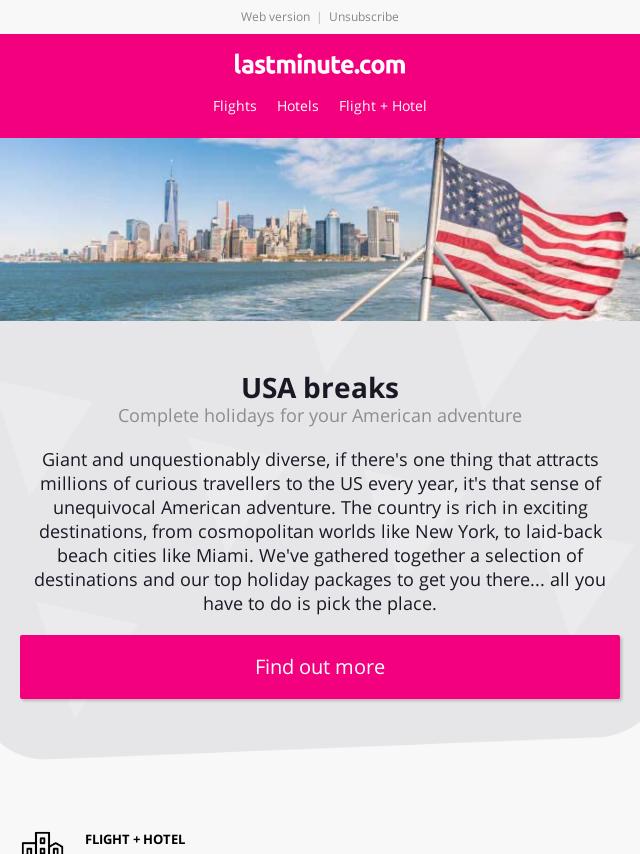
Task: Tap the Unsubscribe link
Action: pos(363,17)
